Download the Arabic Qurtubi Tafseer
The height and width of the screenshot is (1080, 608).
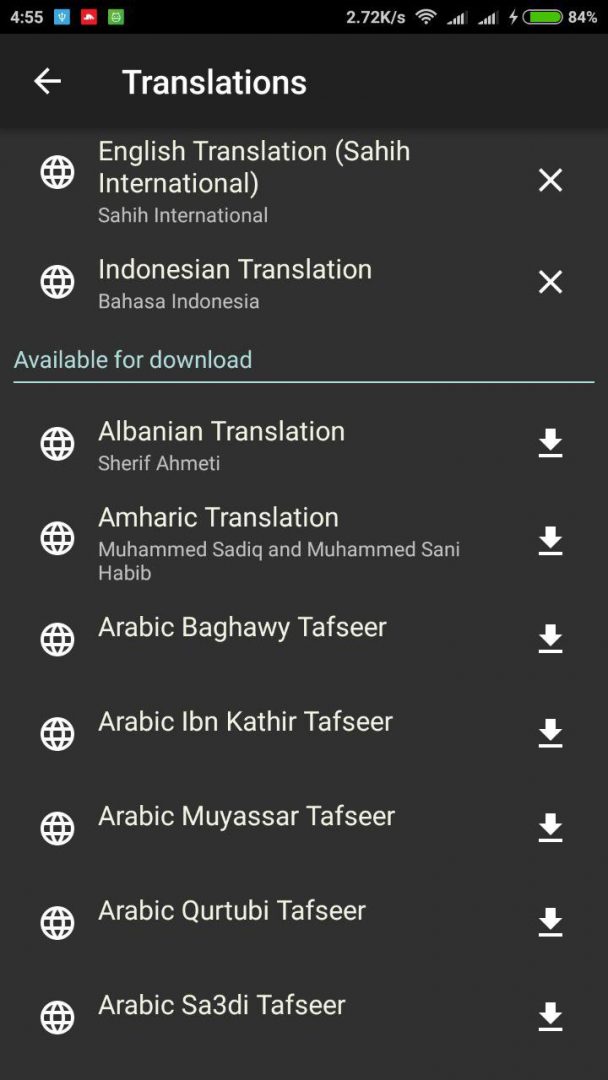550,922
